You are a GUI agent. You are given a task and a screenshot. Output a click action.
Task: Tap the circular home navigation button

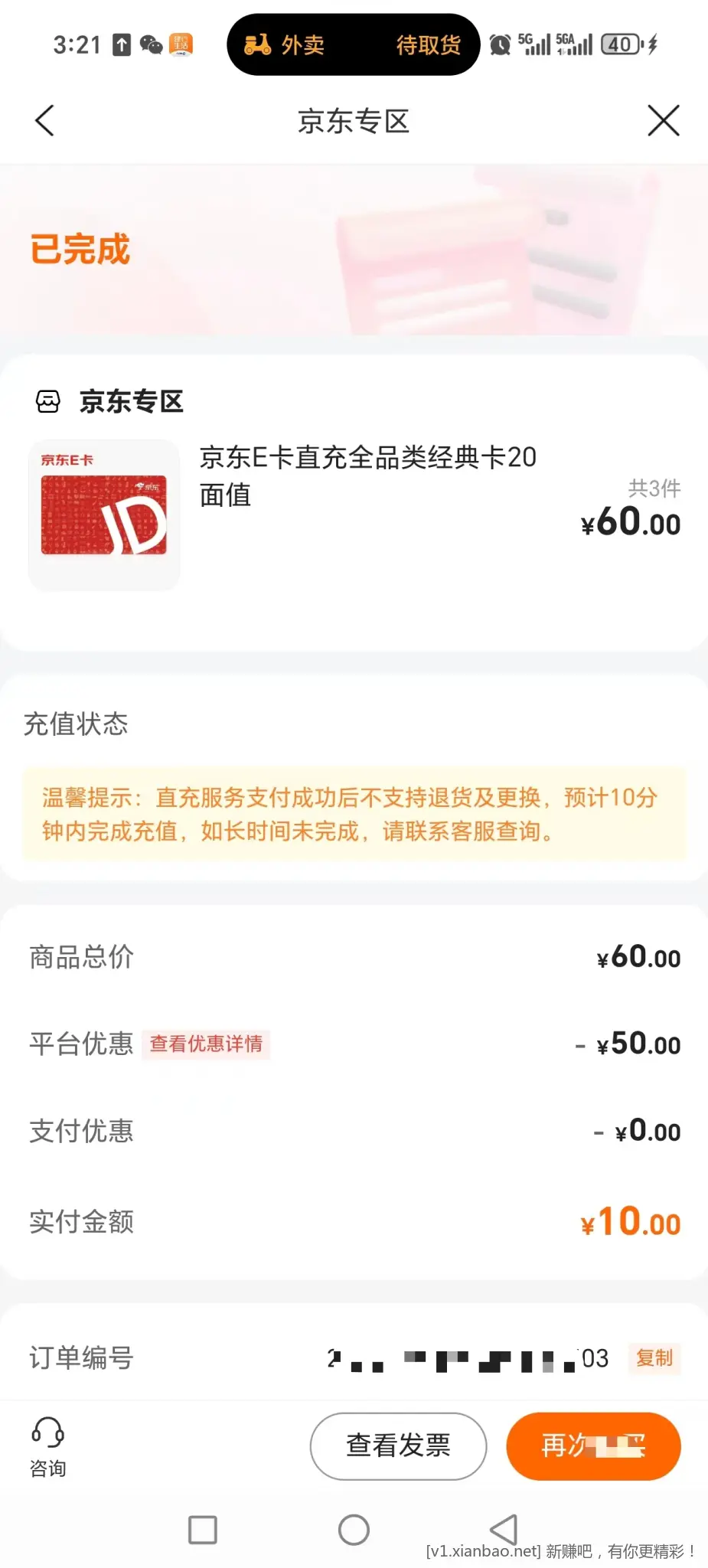click(354, 1530)
